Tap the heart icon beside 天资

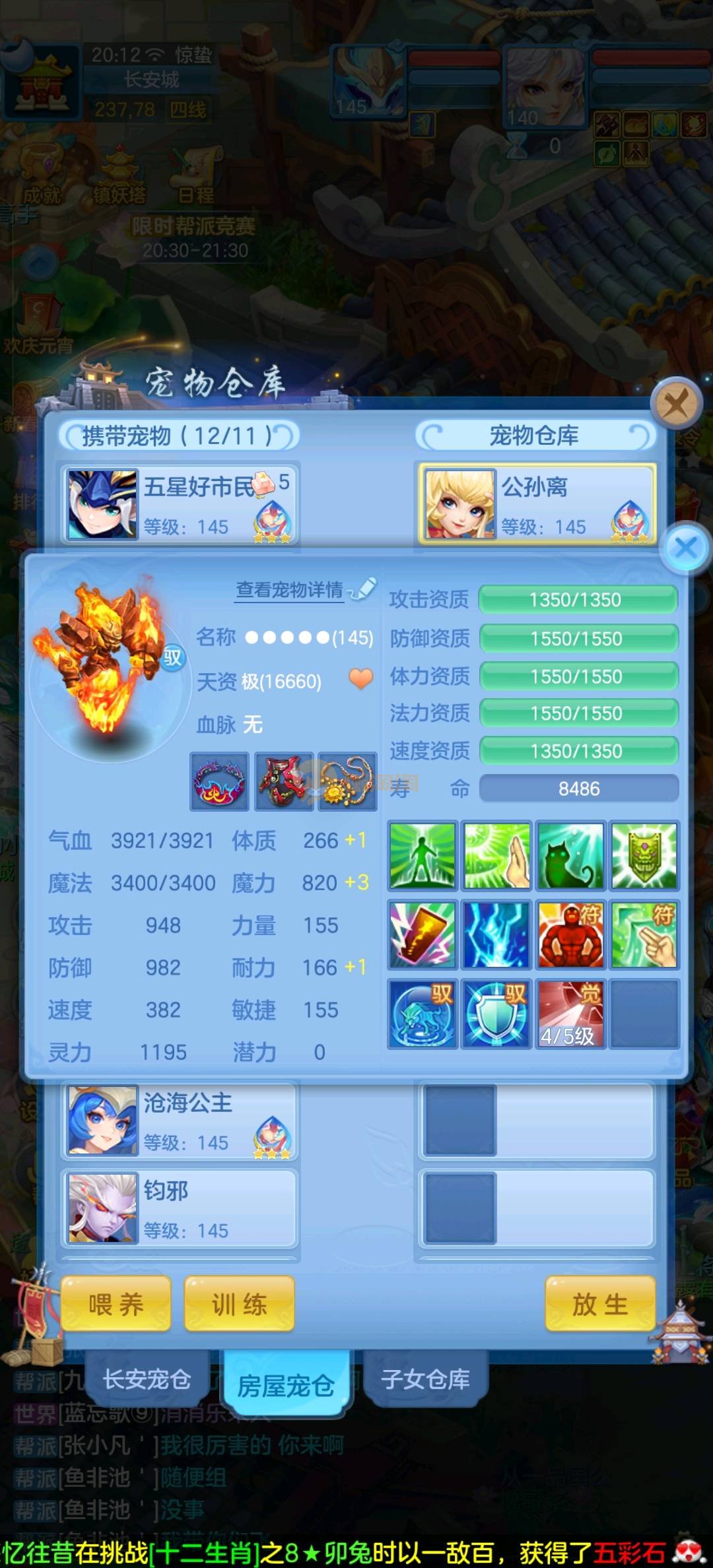point(360,679)
